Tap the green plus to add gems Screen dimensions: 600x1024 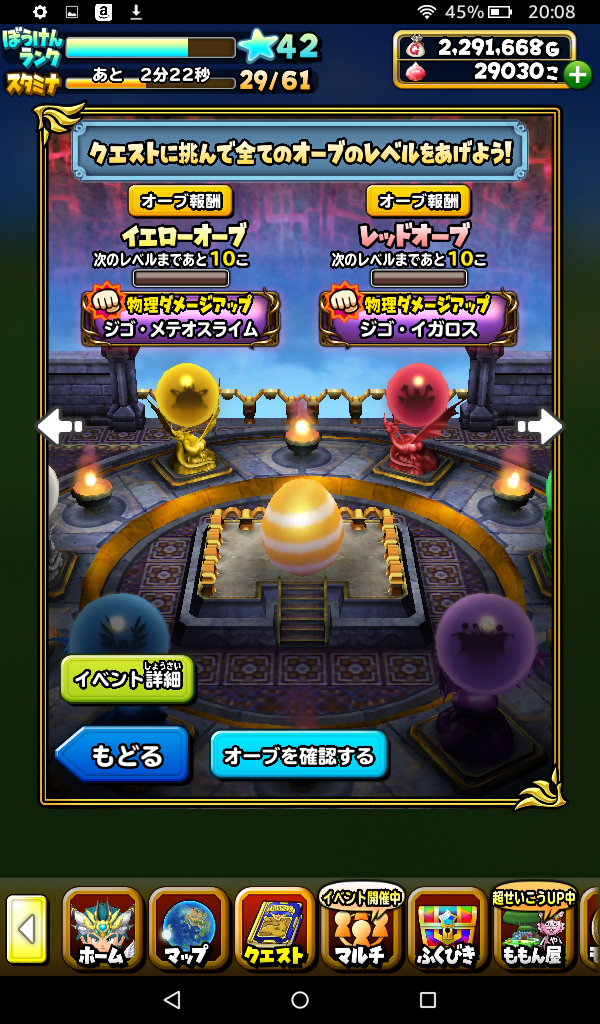(x=577, y=74)
